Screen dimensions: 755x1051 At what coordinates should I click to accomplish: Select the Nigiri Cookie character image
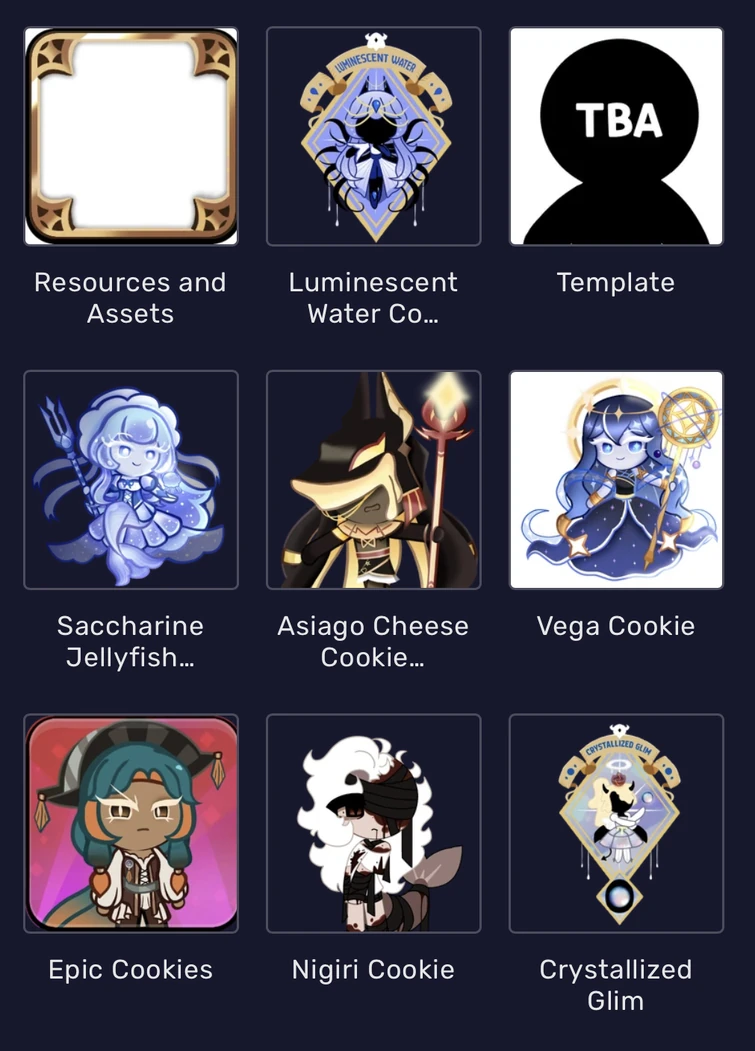373,823
